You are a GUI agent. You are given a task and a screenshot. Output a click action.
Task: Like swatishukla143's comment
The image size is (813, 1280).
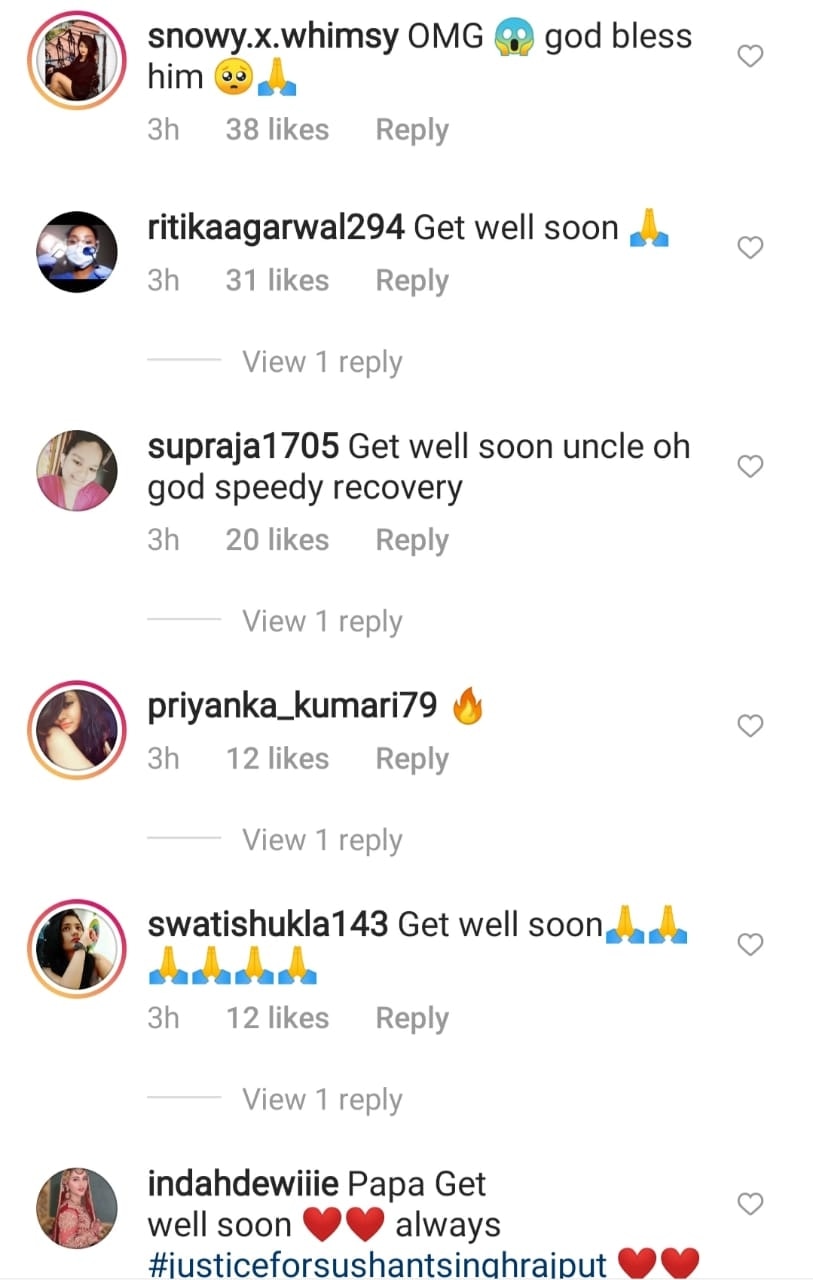pyautogui.click(x=750, y=944)
